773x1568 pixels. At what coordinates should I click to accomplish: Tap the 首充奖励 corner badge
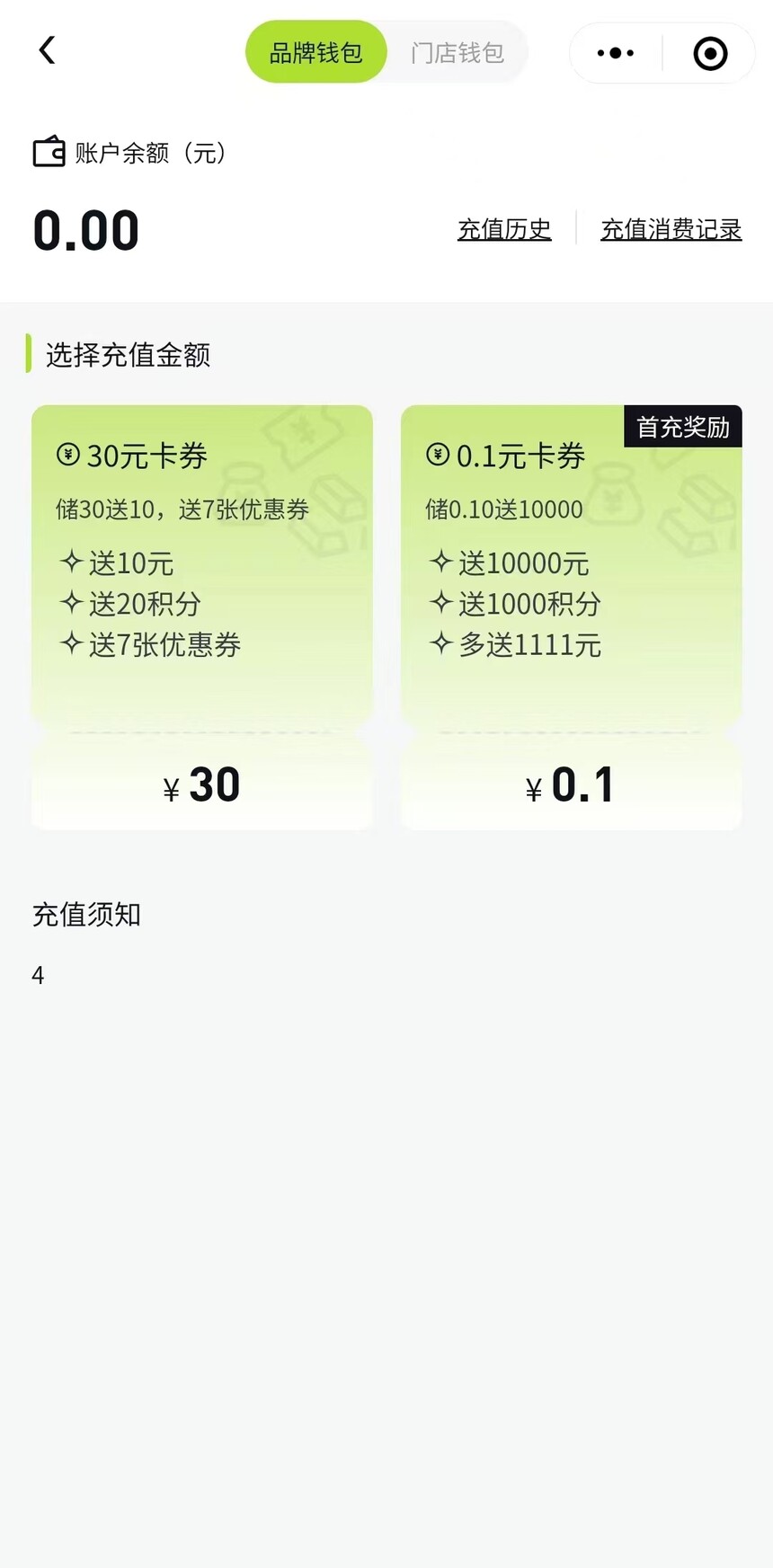point(683,427)
